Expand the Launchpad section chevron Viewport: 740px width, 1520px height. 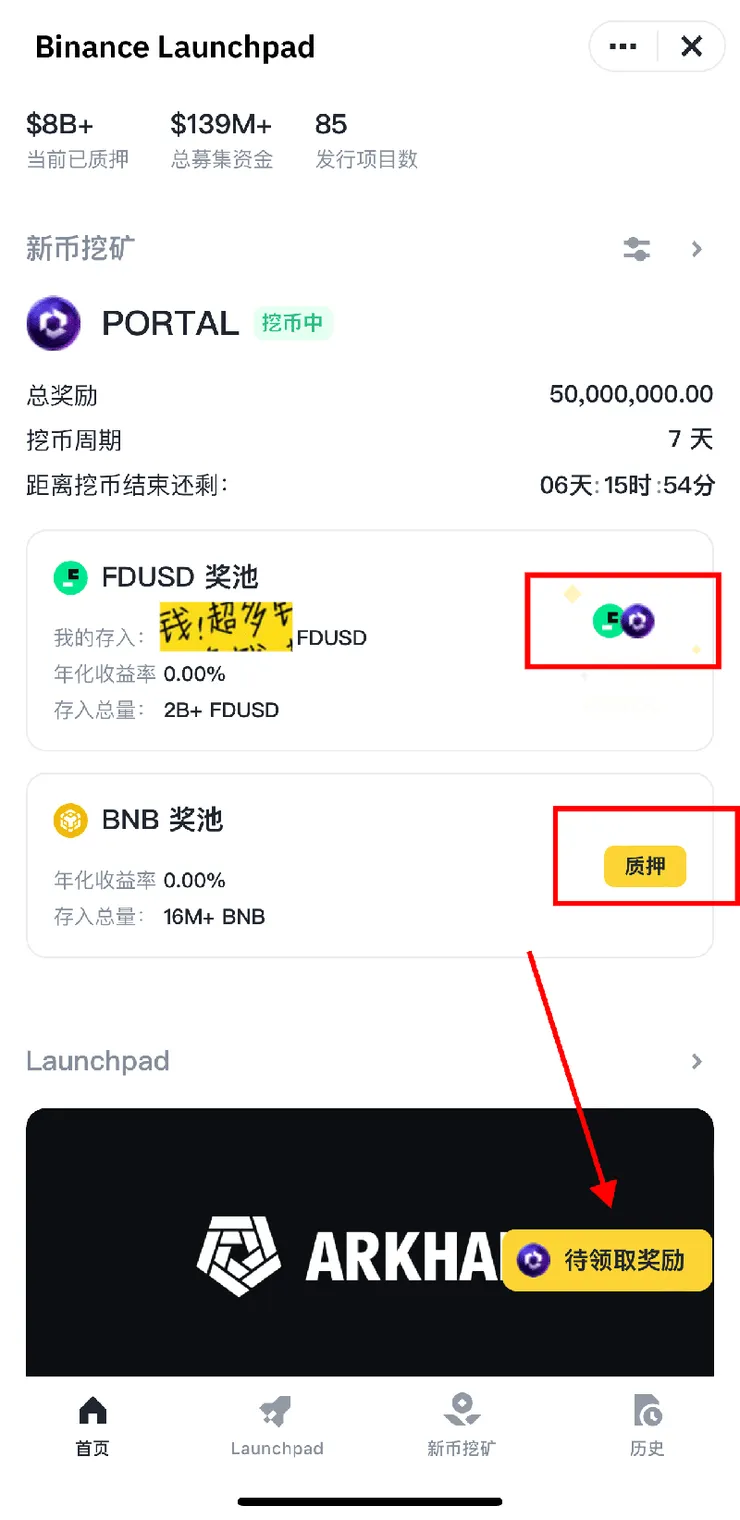(x=698, y=1061)
